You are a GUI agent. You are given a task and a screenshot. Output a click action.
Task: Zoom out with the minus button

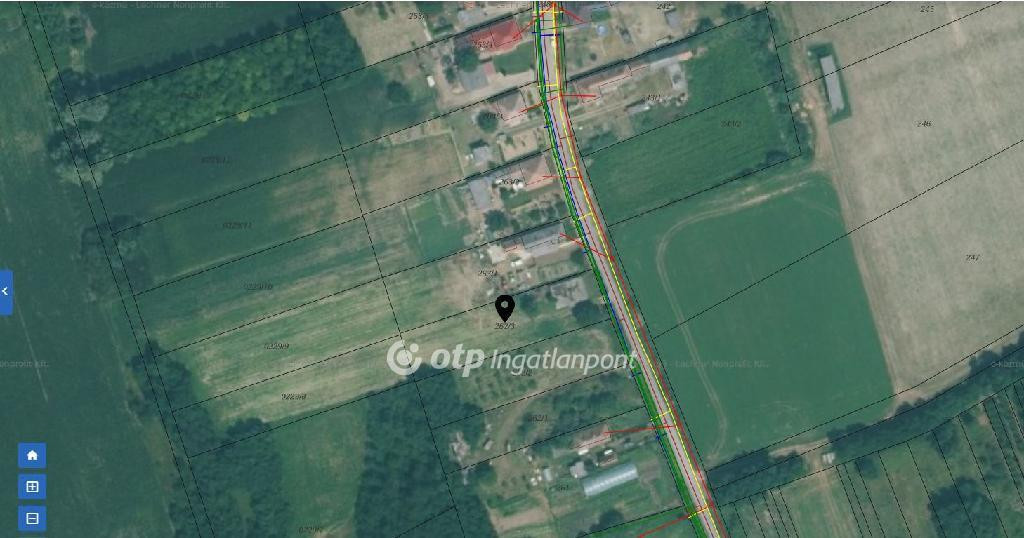coord(32,518)
